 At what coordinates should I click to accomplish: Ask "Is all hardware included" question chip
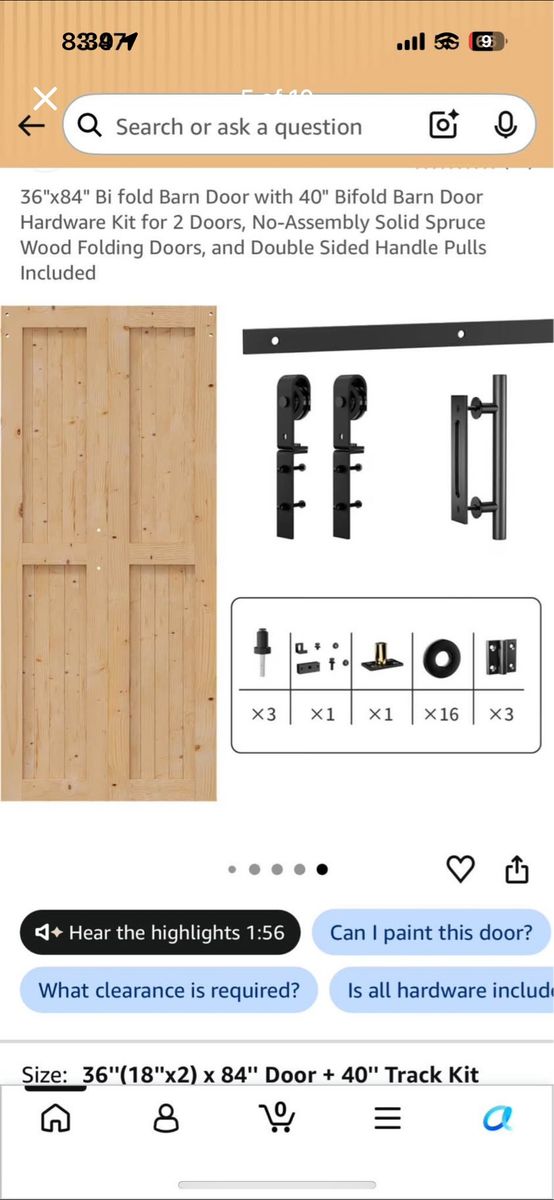coord(442,991)
